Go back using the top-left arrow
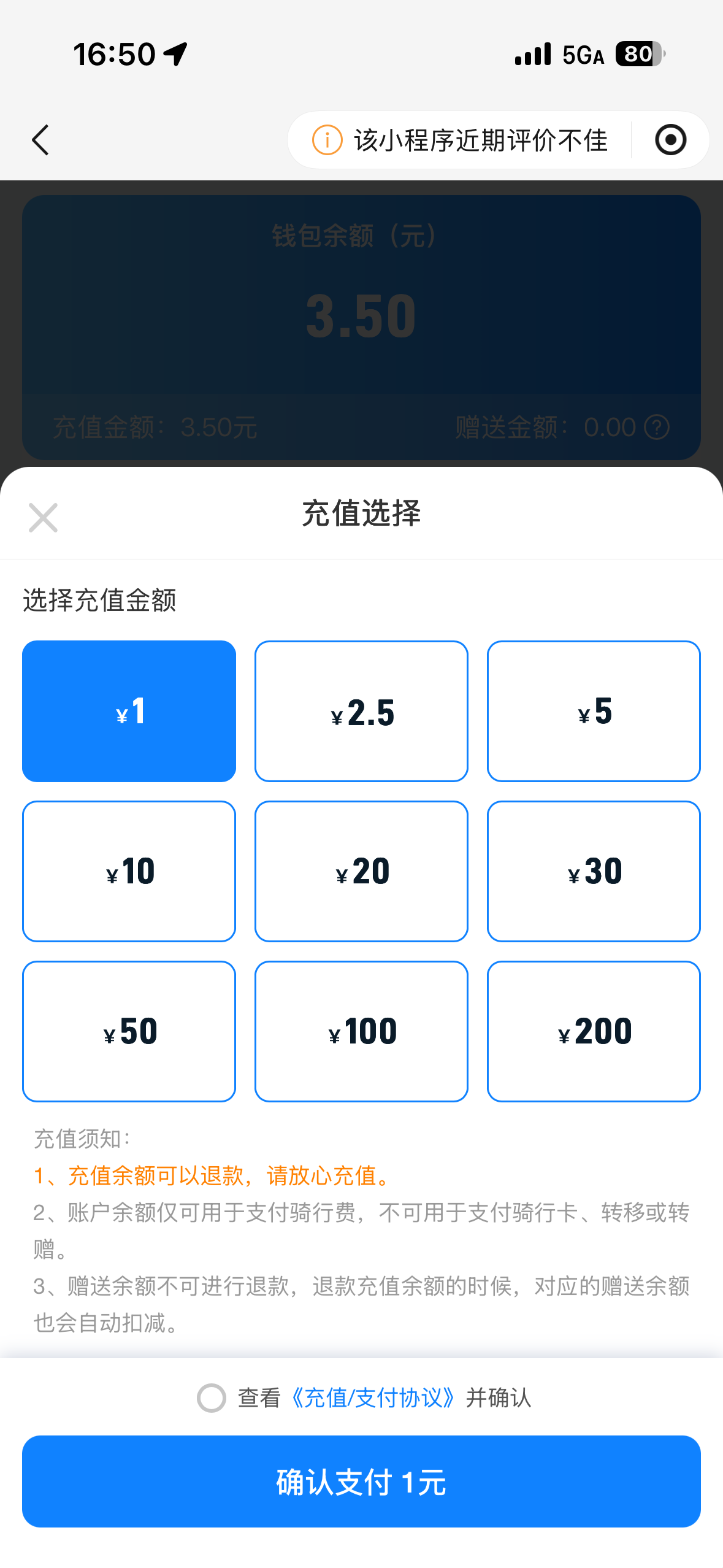723x1568 pixels. 40,140
